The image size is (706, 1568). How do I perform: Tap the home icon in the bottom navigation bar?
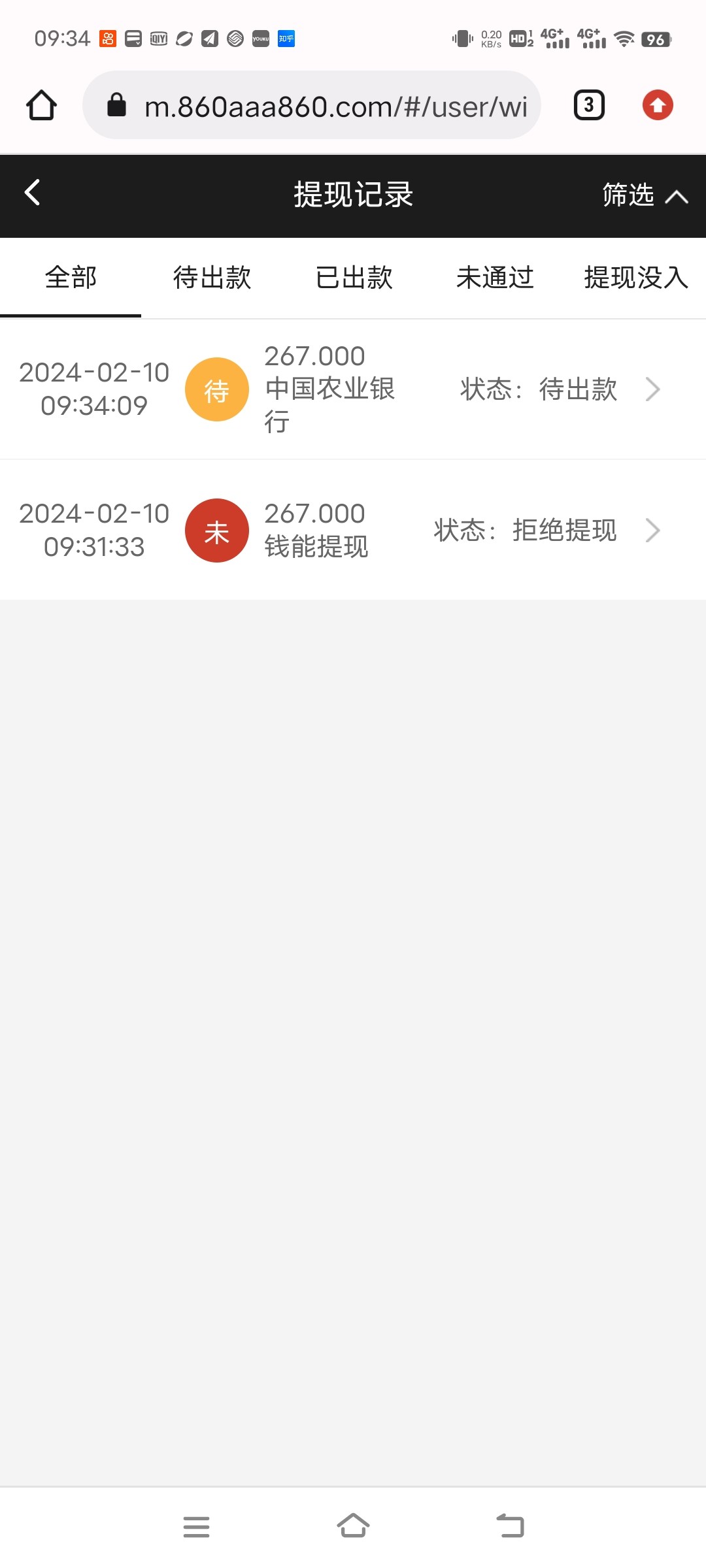pyautogui.click(x=353, y=1526)
